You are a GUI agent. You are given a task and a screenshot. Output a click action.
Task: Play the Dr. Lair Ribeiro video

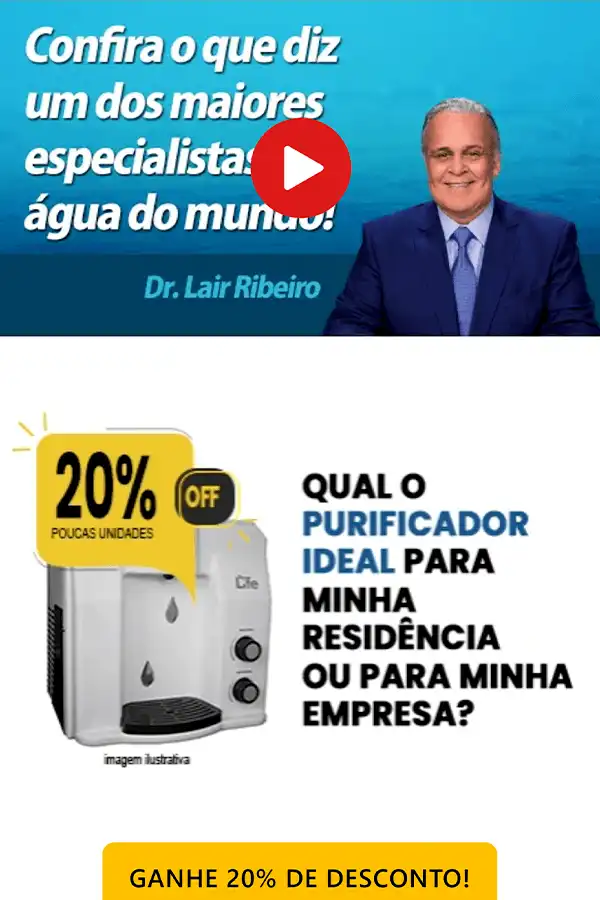pos(300,168)
